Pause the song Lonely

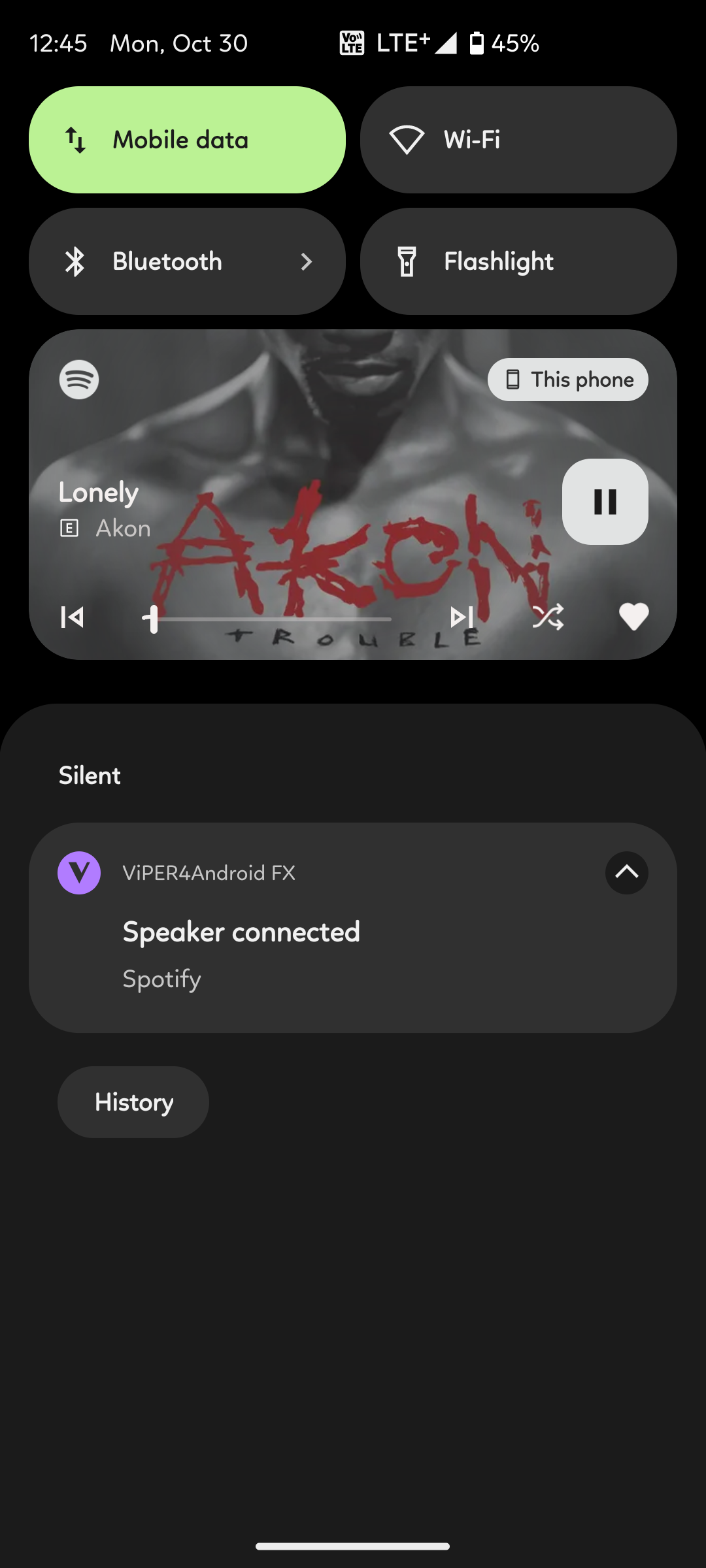[x=605, y=502]
